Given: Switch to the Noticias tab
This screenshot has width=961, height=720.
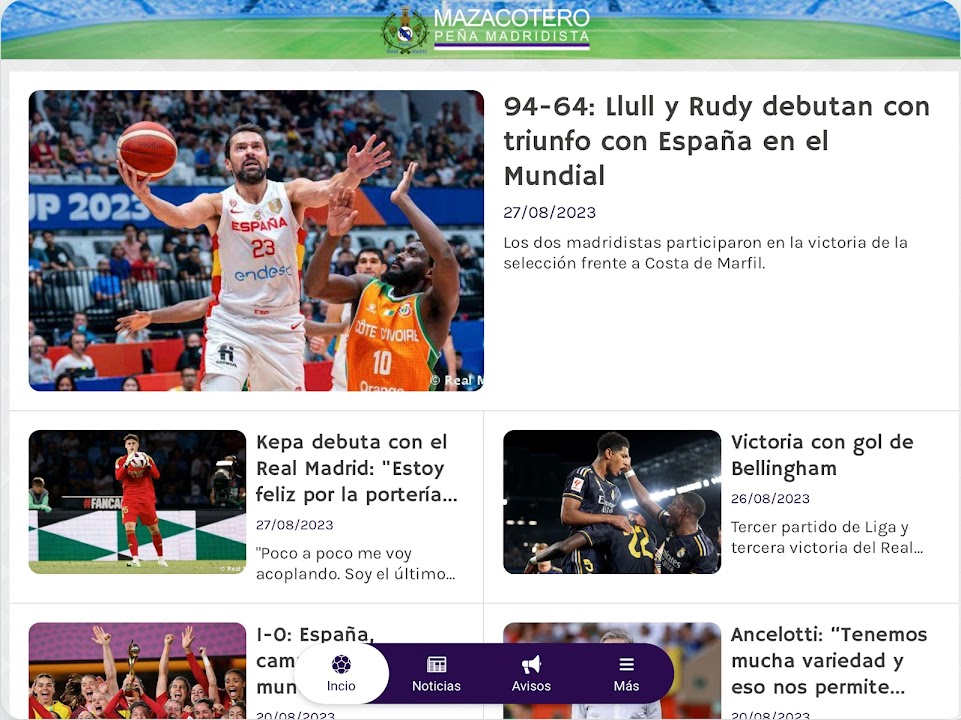Looking at the screenshot, I should coord(436,674).
